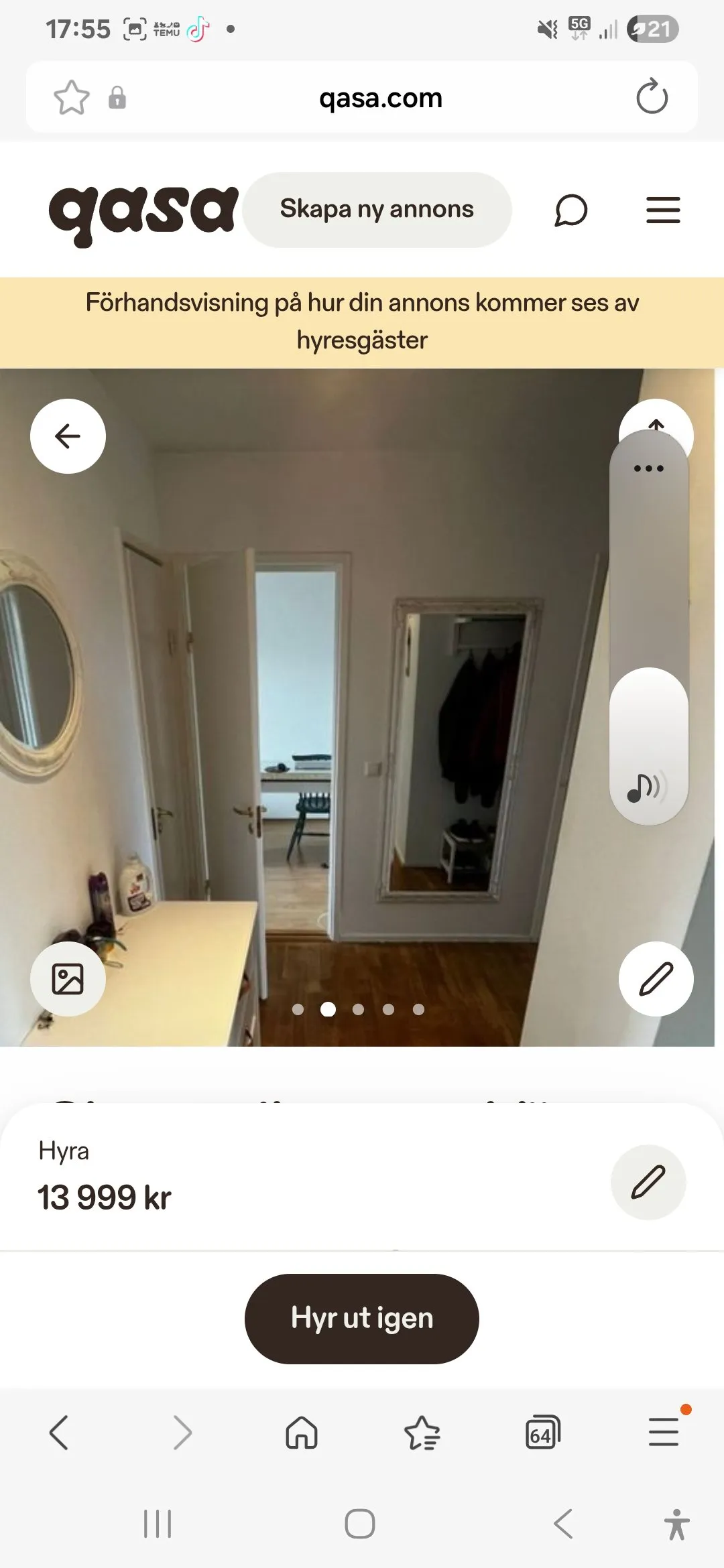Tap the lock icon in the address bar
The image size is (724, 1568).
(118, 97)
